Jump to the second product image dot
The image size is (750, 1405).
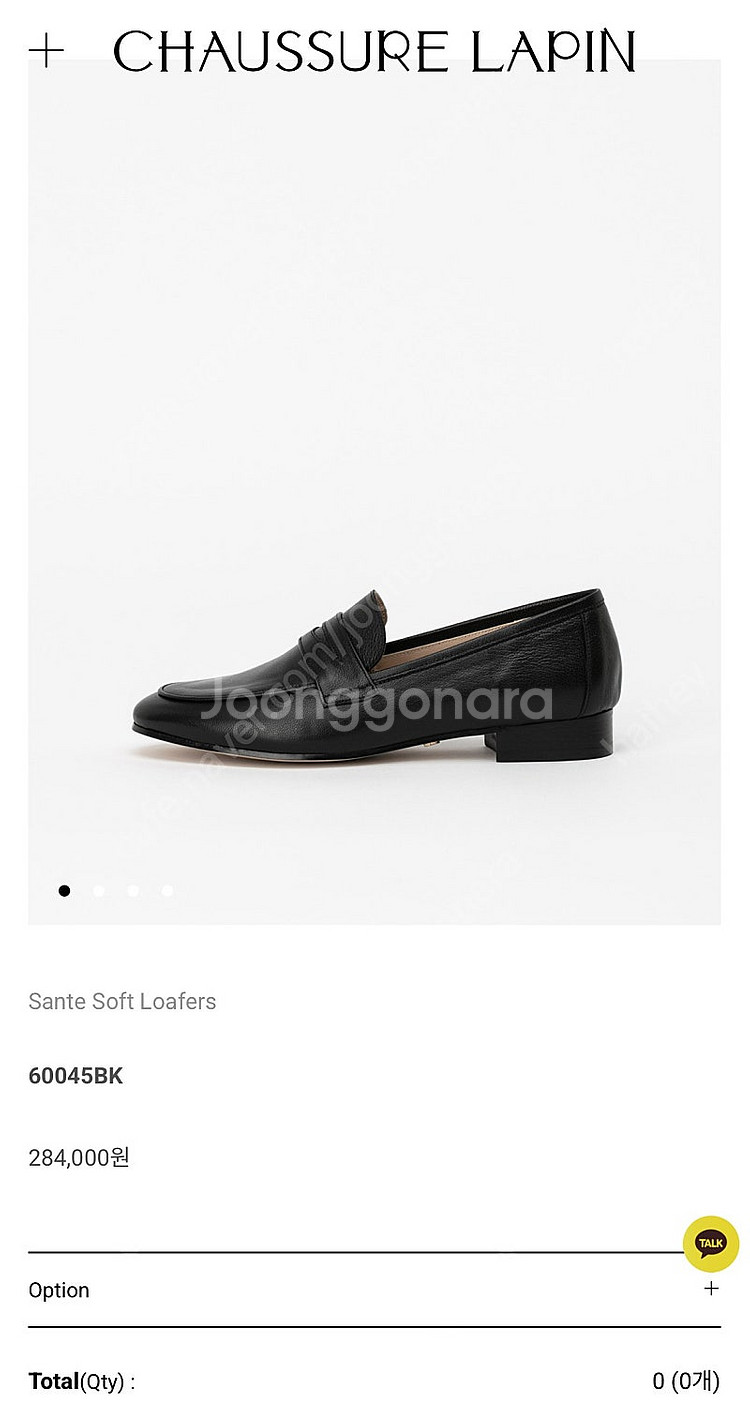coord(99,890)
